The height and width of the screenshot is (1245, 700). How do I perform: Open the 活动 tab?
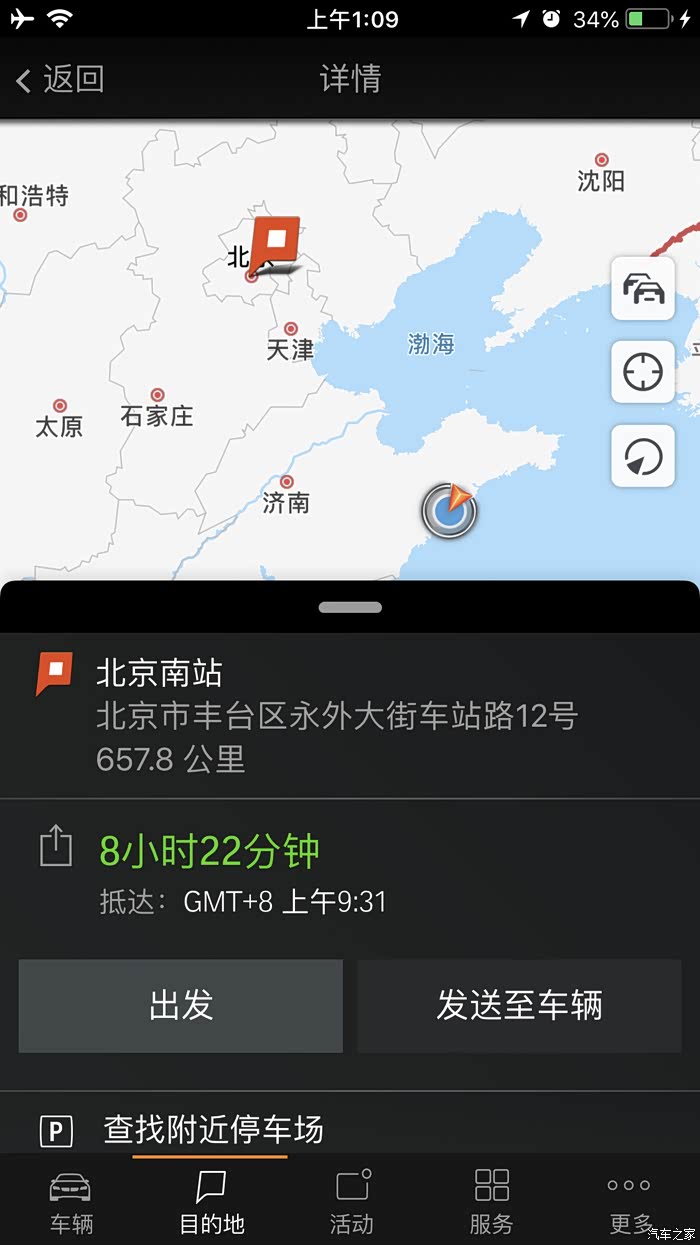pyautogui.click(x=351, y=1202)
